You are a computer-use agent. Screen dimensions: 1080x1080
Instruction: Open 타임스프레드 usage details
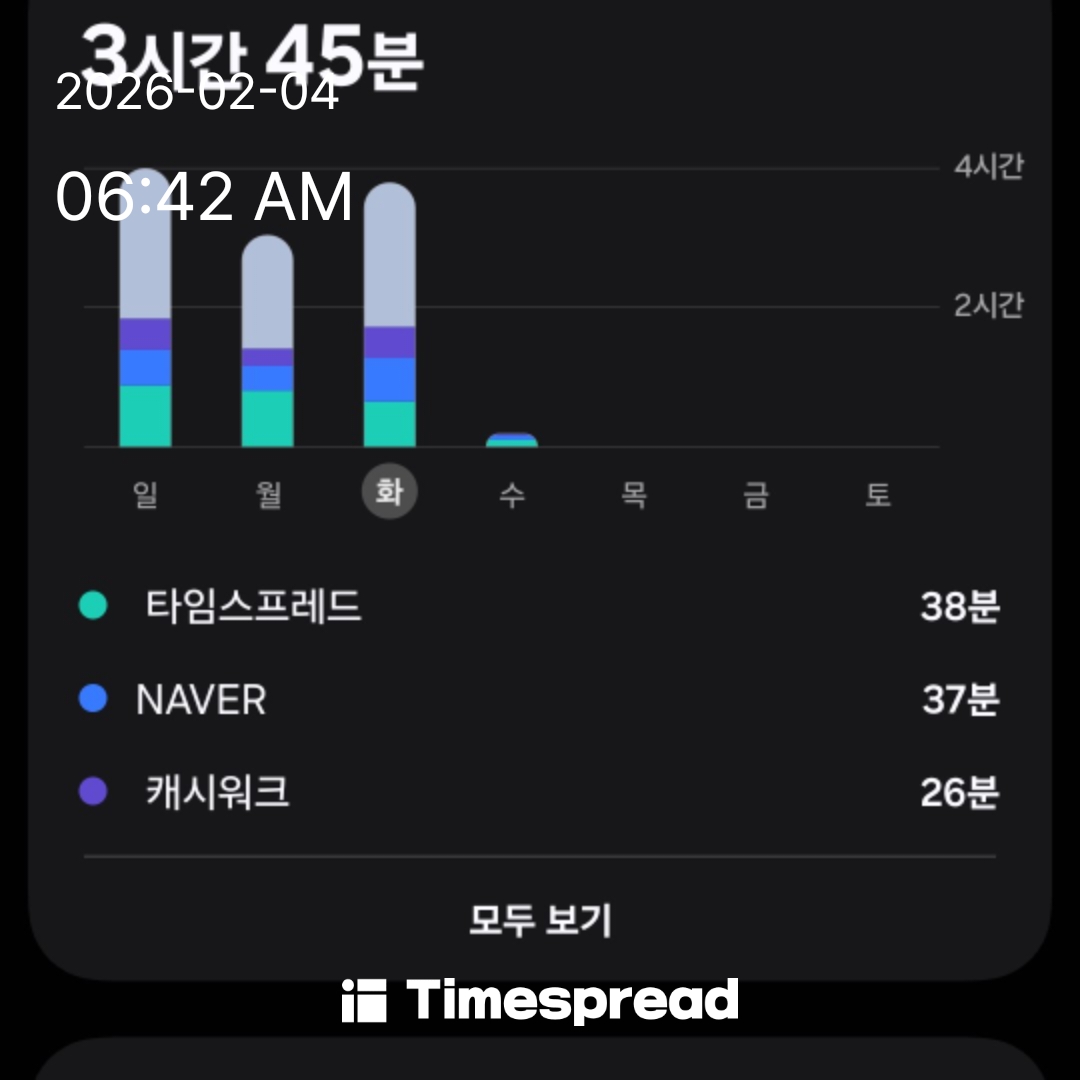540,607
